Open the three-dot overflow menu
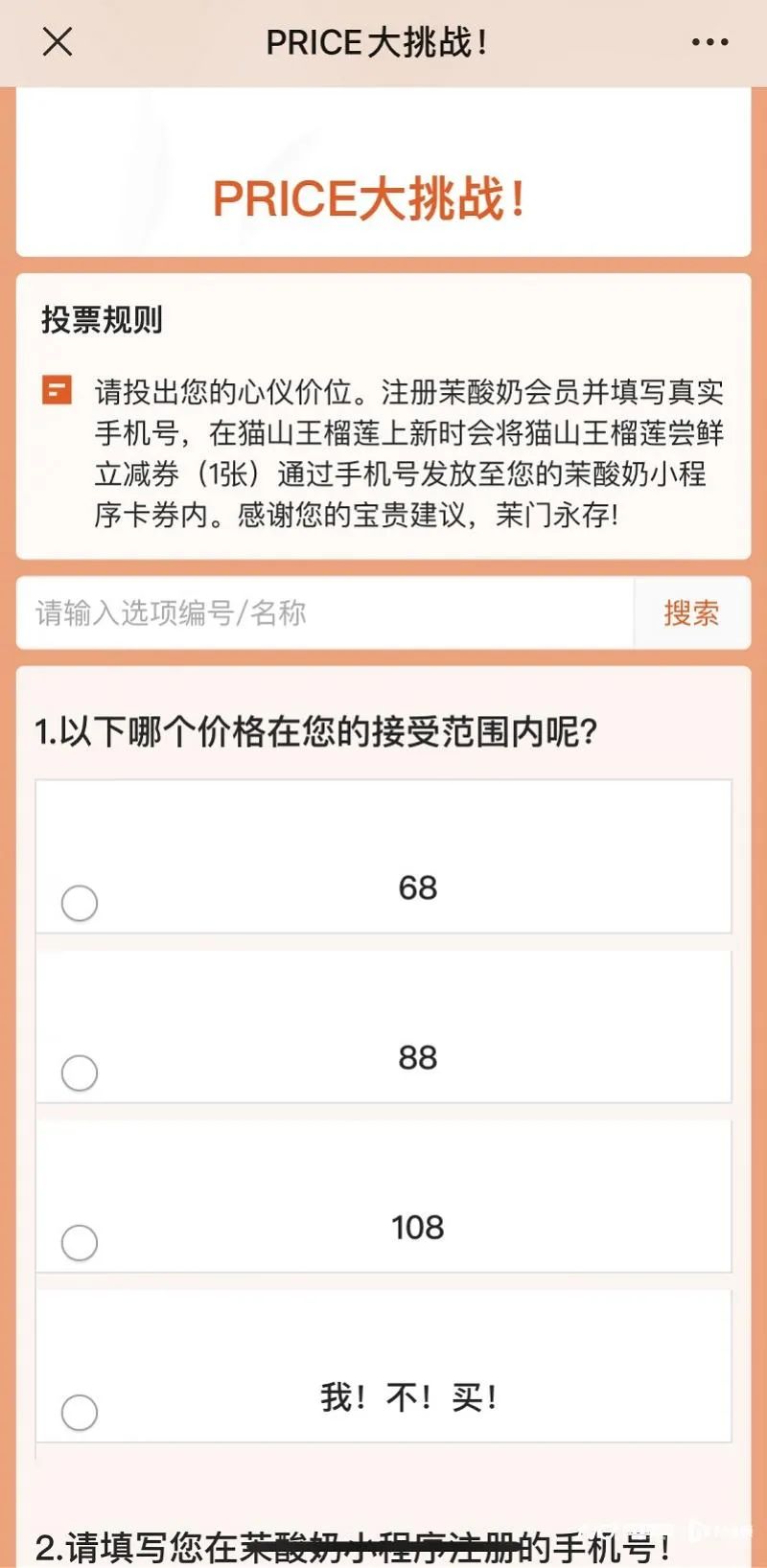The height and width of the screenshot is (1568, 767). [709, 42]
